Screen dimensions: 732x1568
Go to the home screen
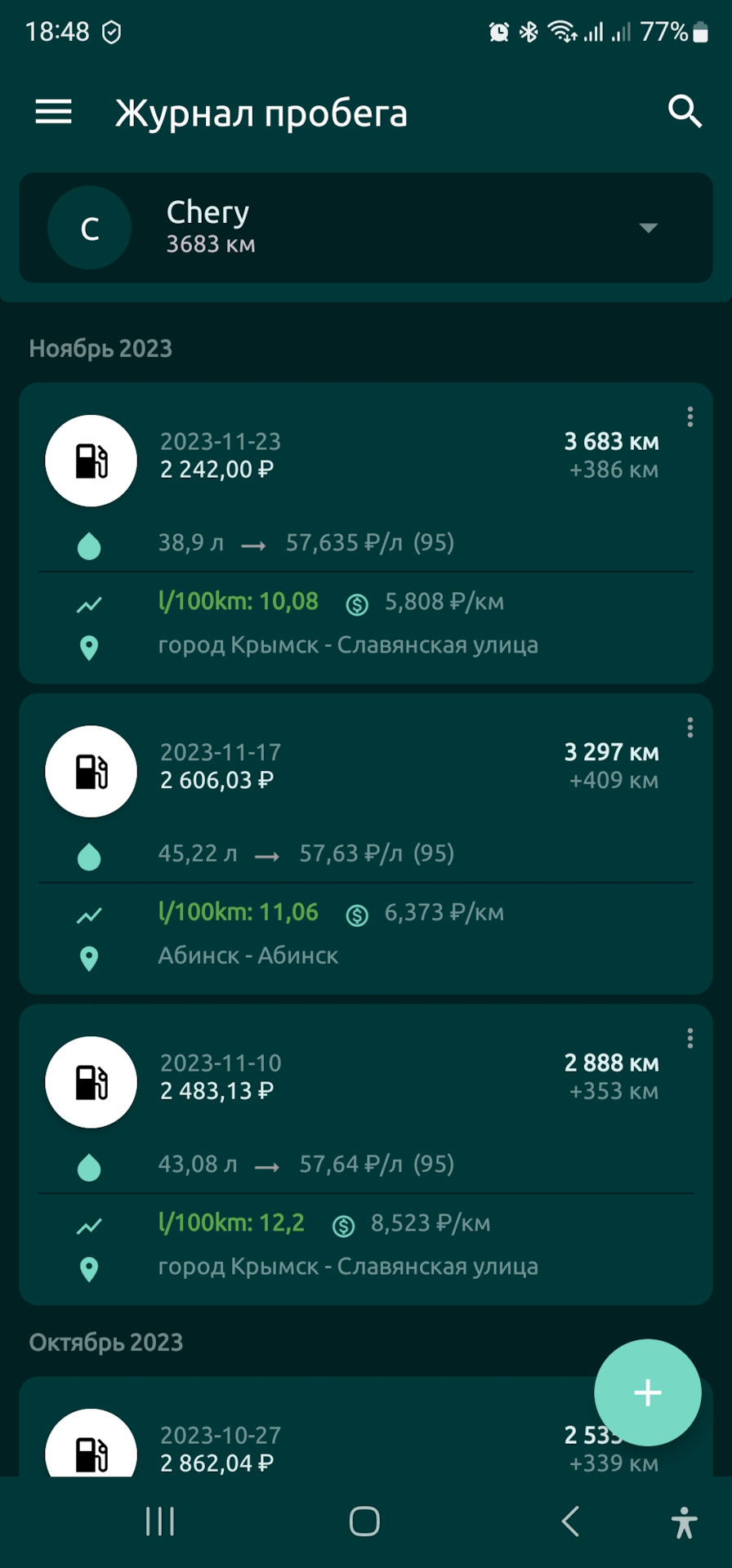point(364,1521)
